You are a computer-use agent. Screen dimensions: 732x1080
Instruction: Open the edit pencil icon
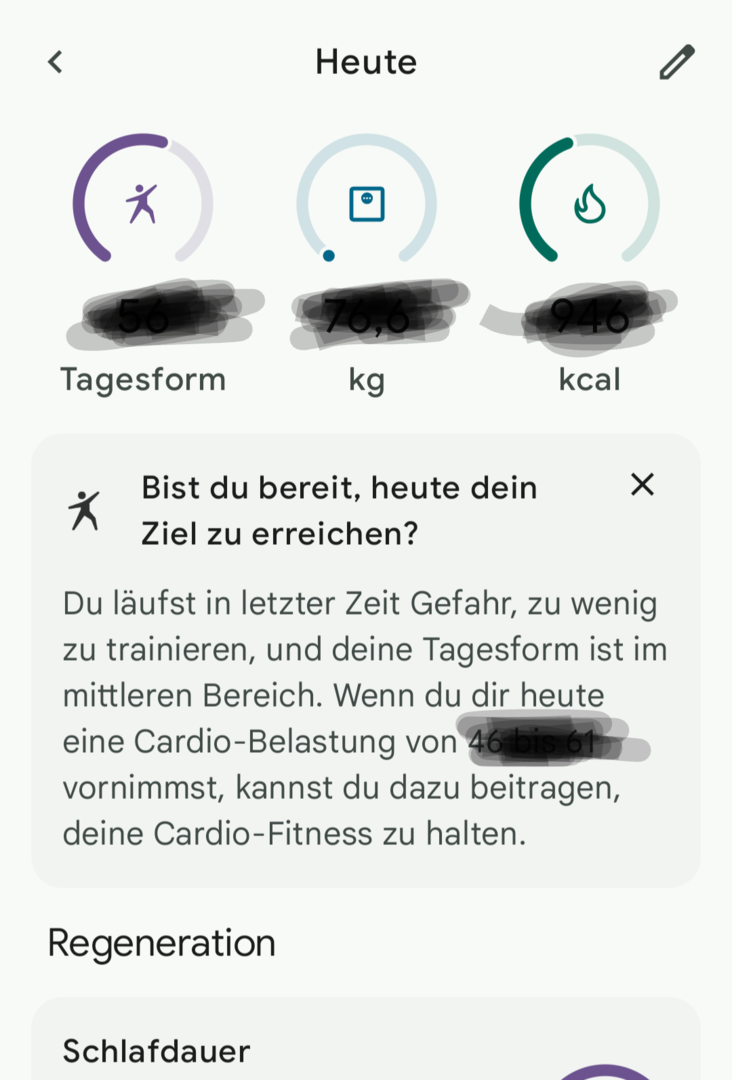(x=676, y=62)
